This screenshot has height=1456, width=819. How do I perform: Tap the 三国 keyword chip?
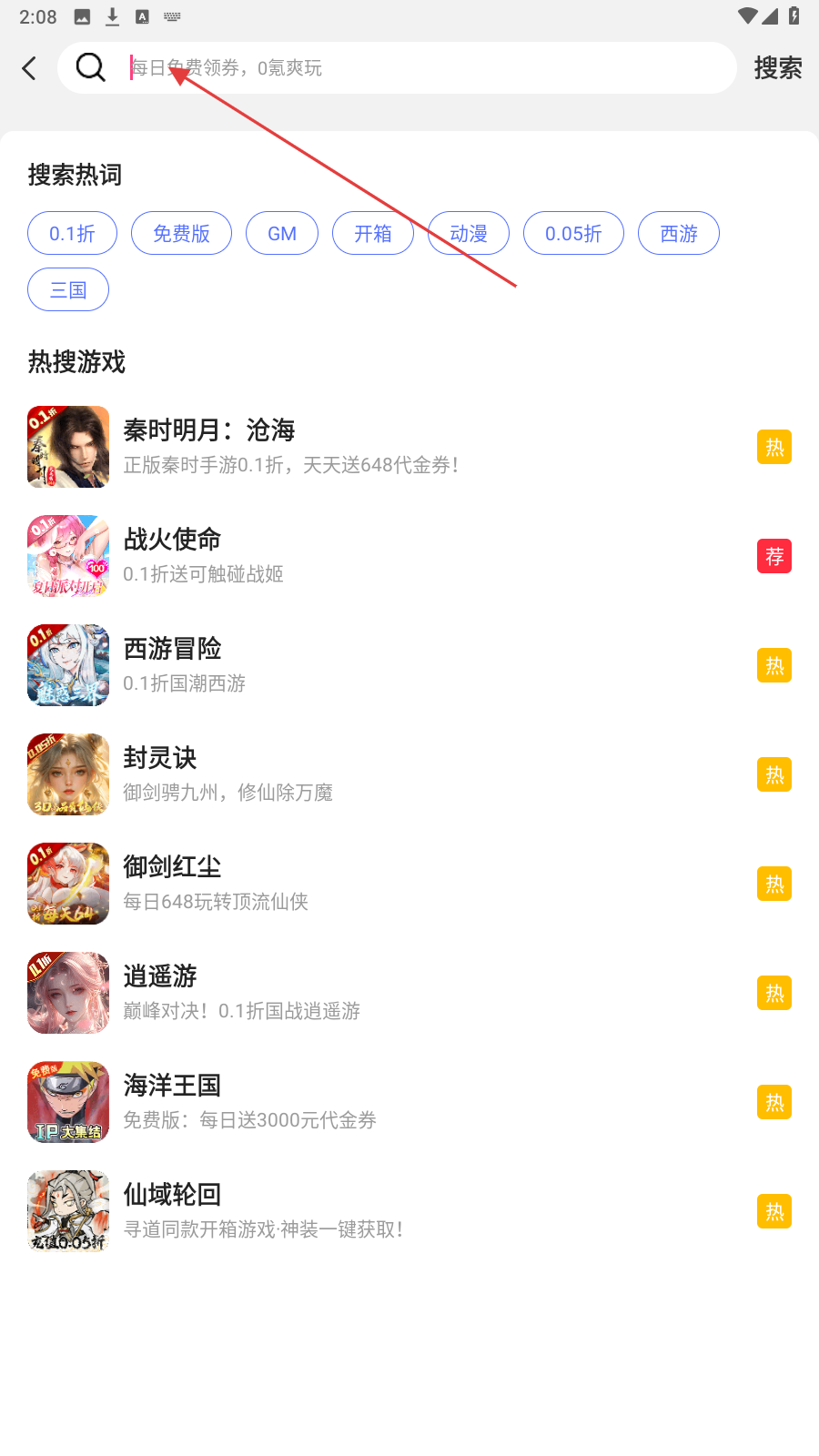coord(68,290)
